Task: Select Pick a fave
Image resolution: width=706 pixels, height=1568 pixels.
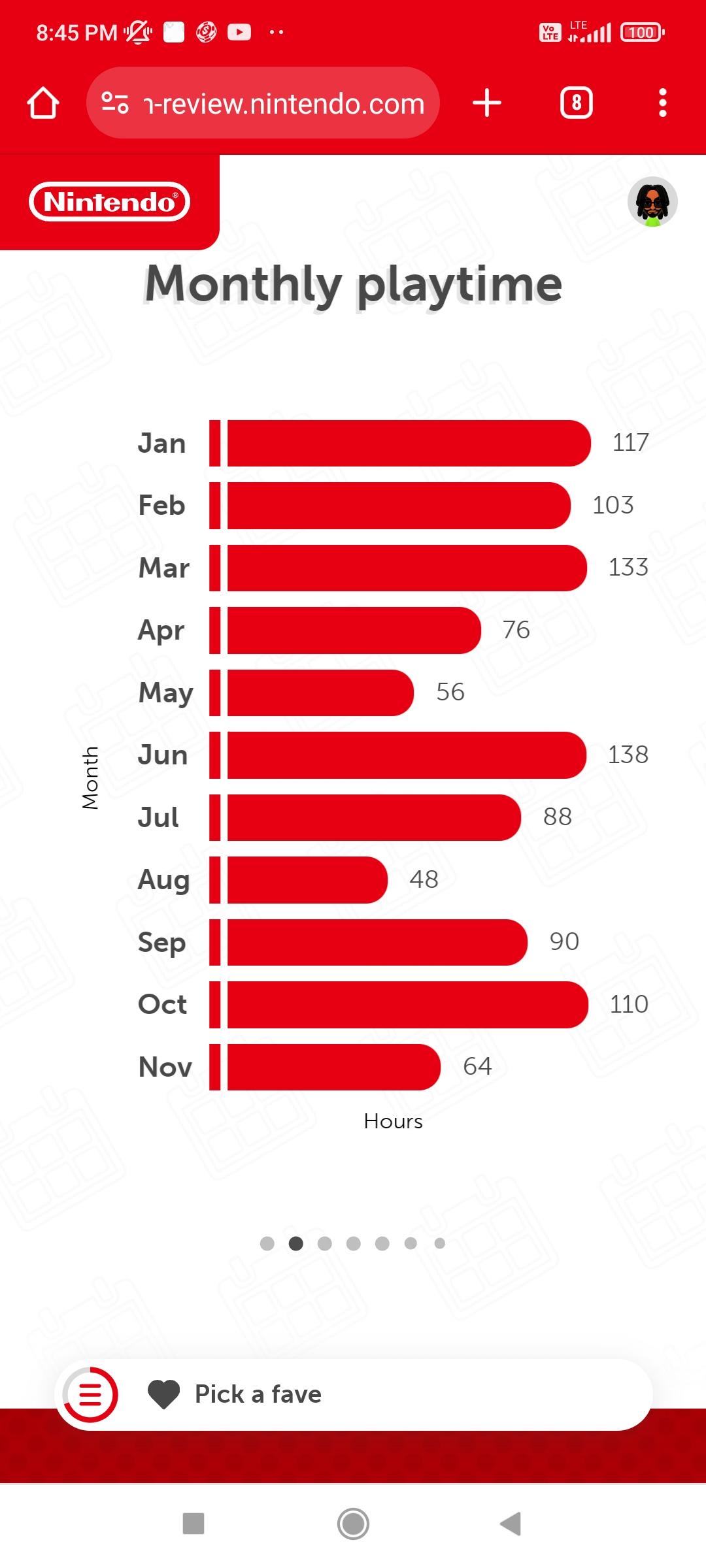Action: pyautogui.click(x=258, y=1394)
